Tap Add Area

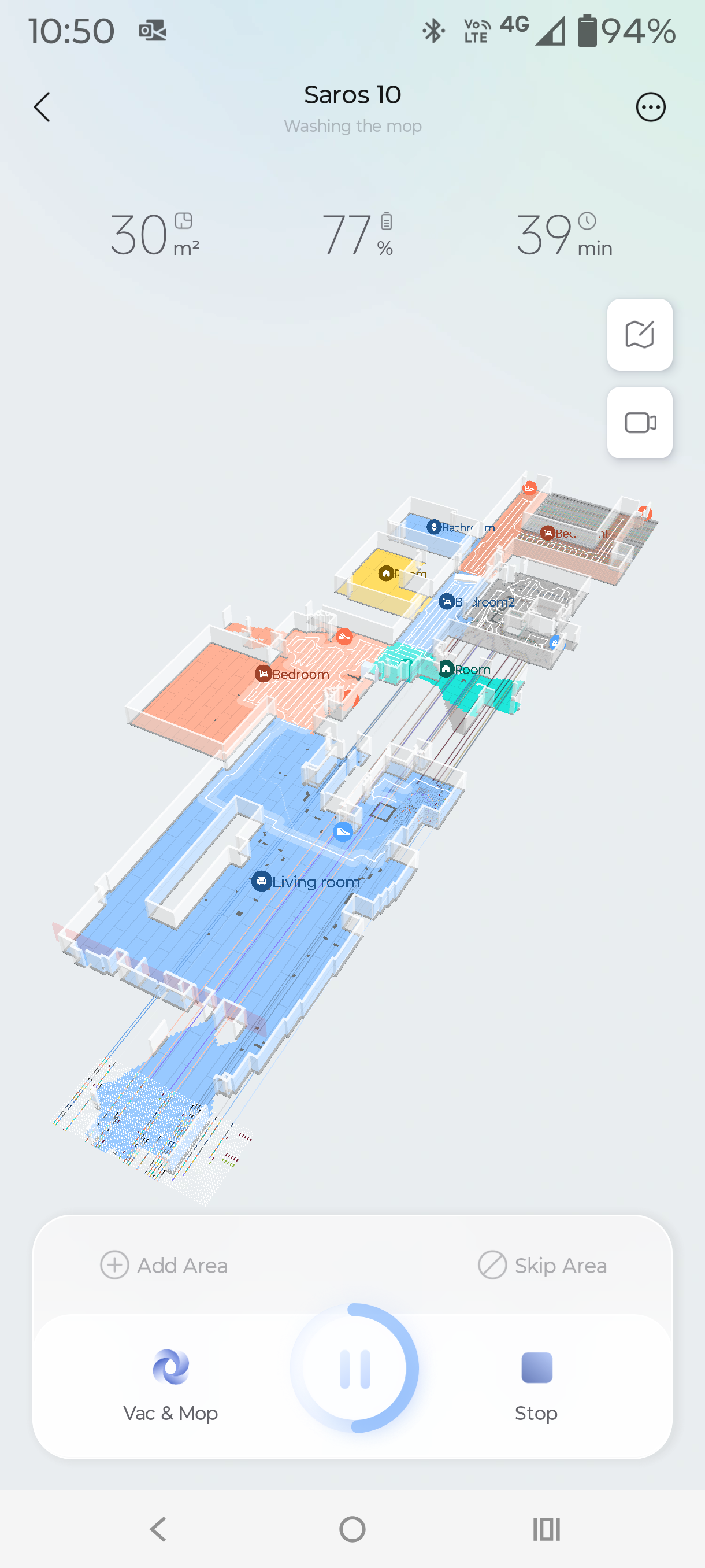pyautogui.click(x=164, y=1266)
